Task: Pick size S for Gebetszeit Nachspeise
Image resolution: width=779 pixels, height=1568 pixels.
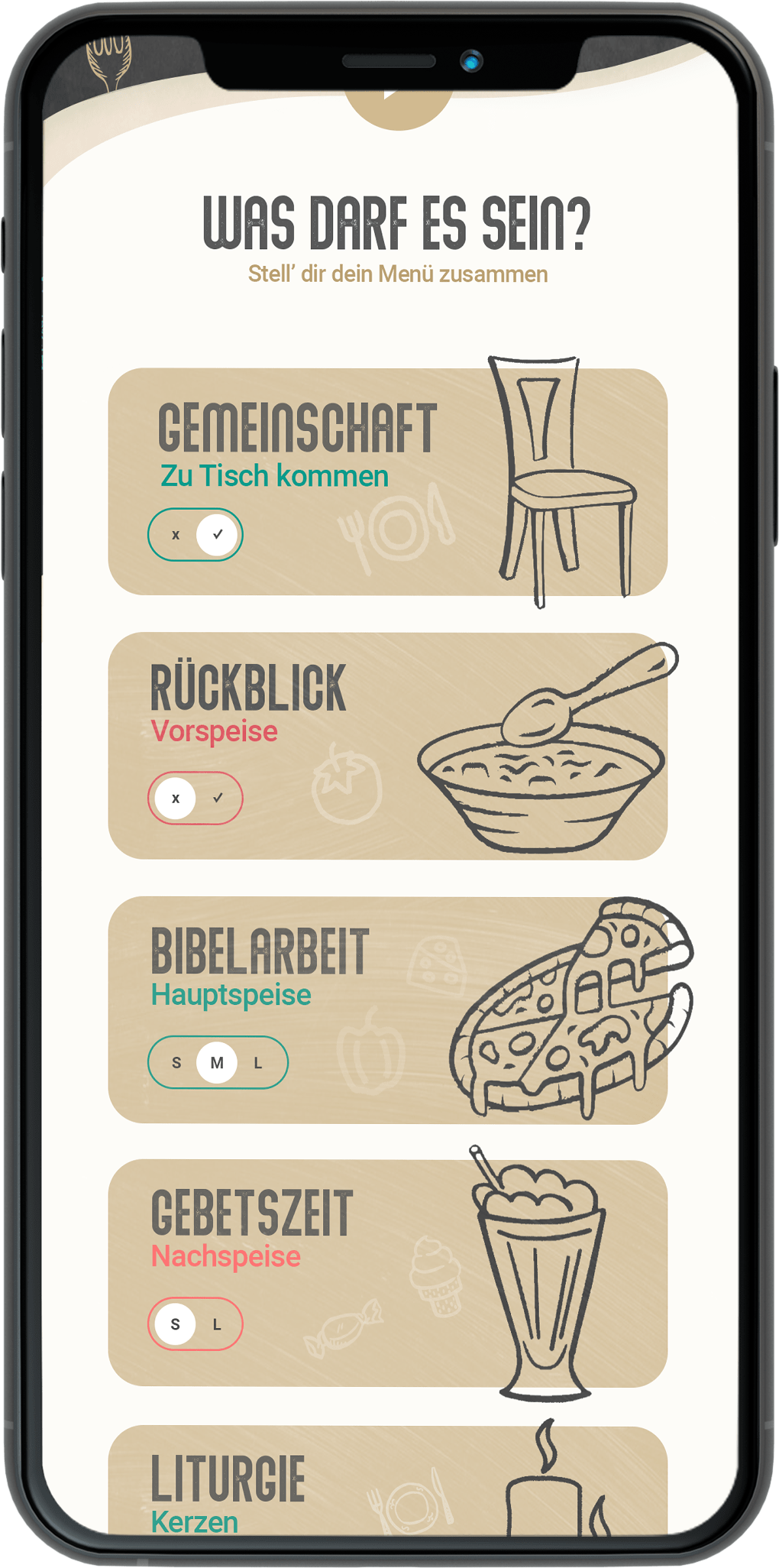Action: 176,1324
